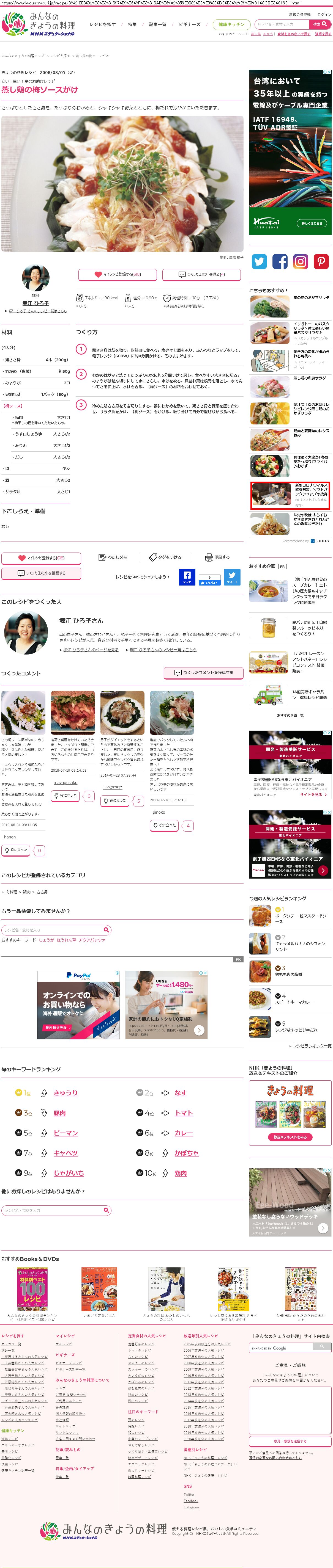The width and height of the screenshot is (333, 1568).
Task: Share recipe via Facebook シェア button
Action: click(x=187, y=577)
